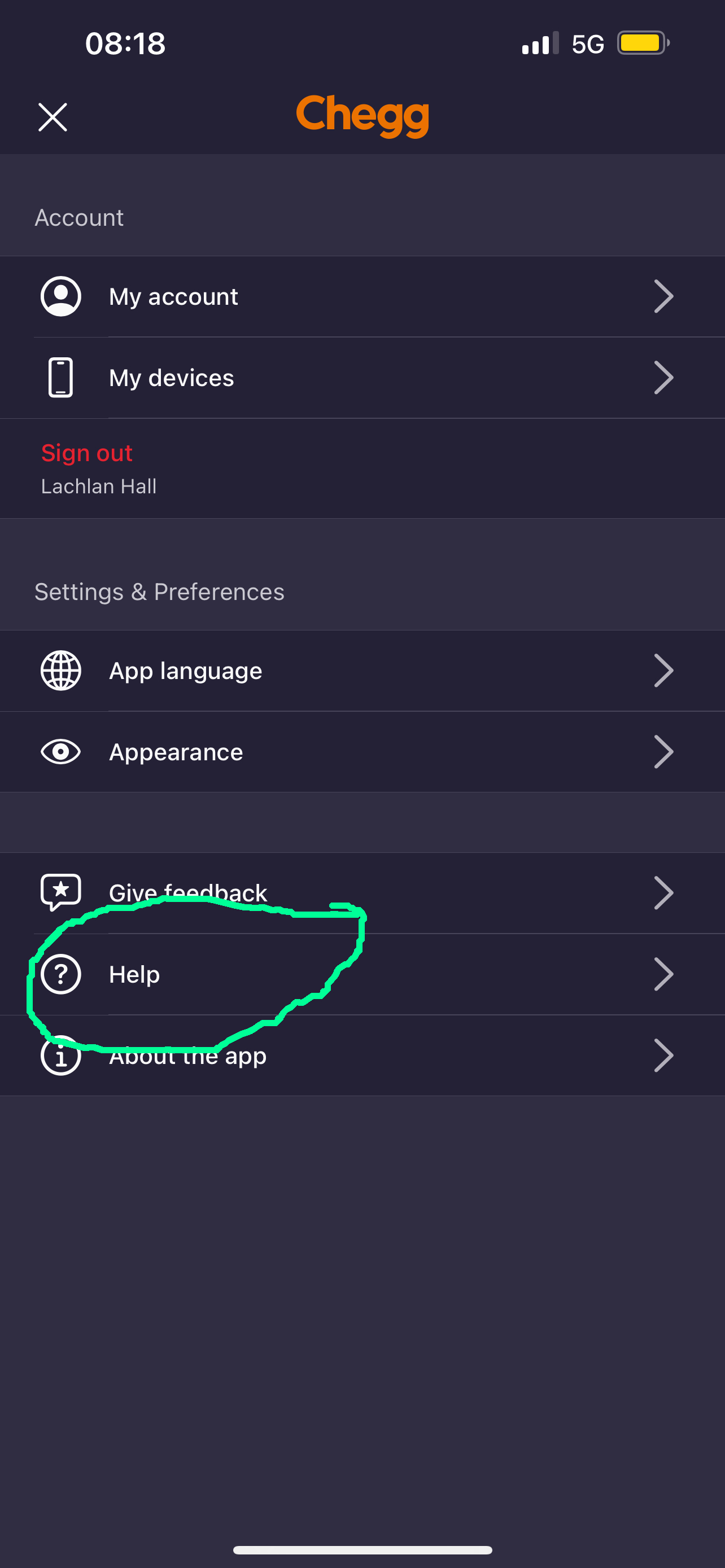The height and width of the screenshot is (1568, 725).
Task: Expand App language with the chevron arrow
Action: click(x=663, y=670)
